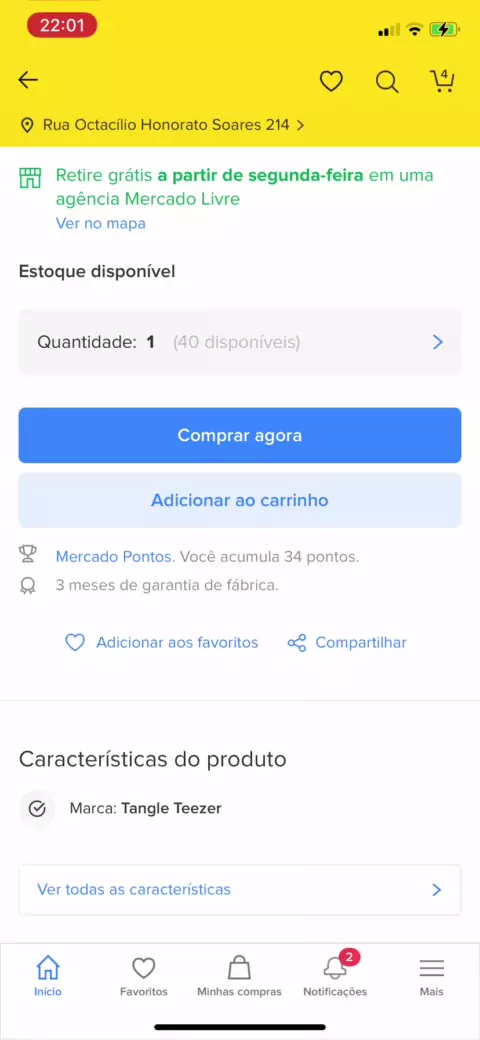480x1040 pixels.
Task: Tap Comprar agora
Action: pyautogui.click(x=239, y=435)
